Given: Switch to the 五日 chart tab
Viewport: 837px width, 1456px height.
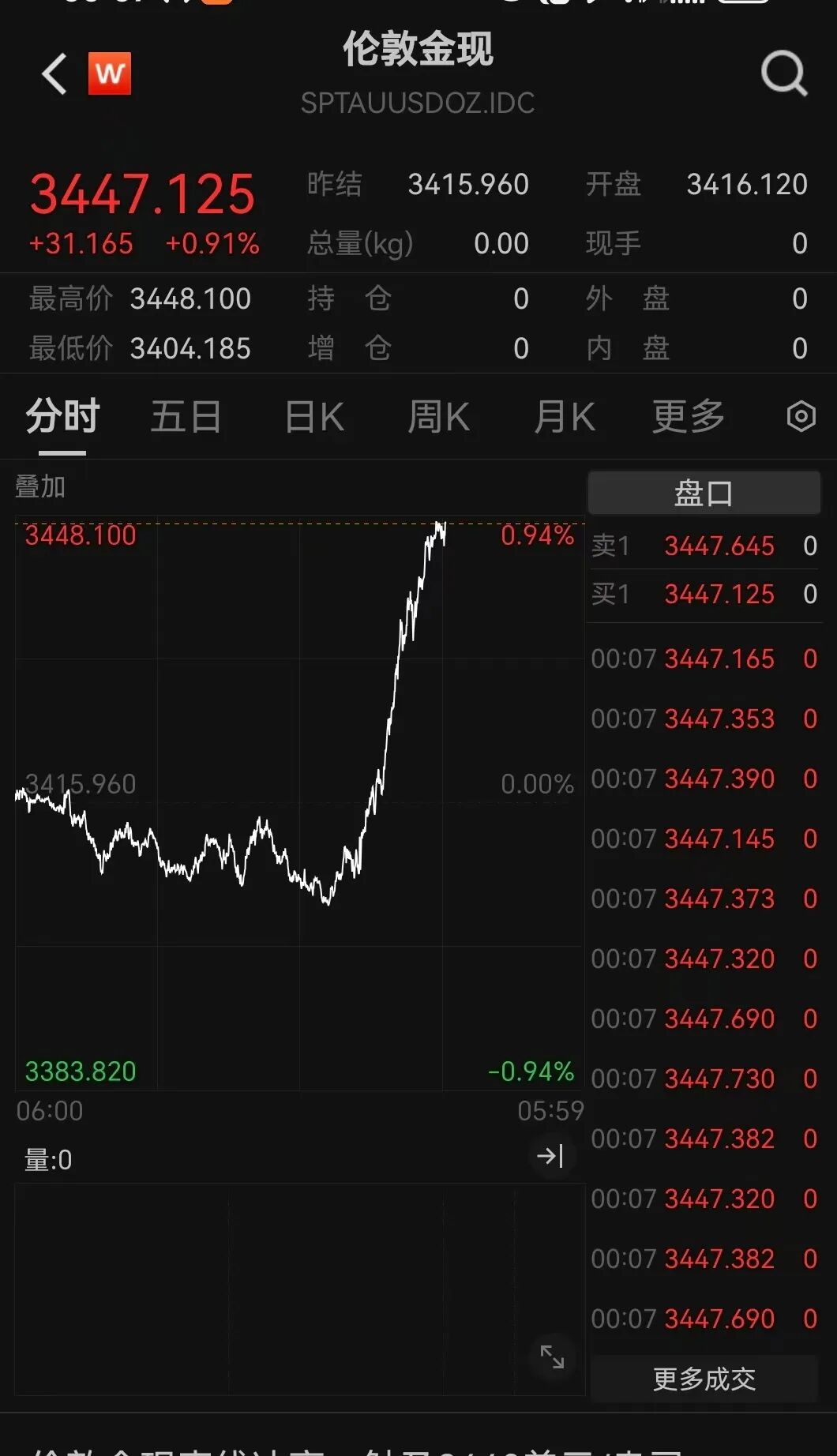Looking at the screenshot, I should pos(186,416).
